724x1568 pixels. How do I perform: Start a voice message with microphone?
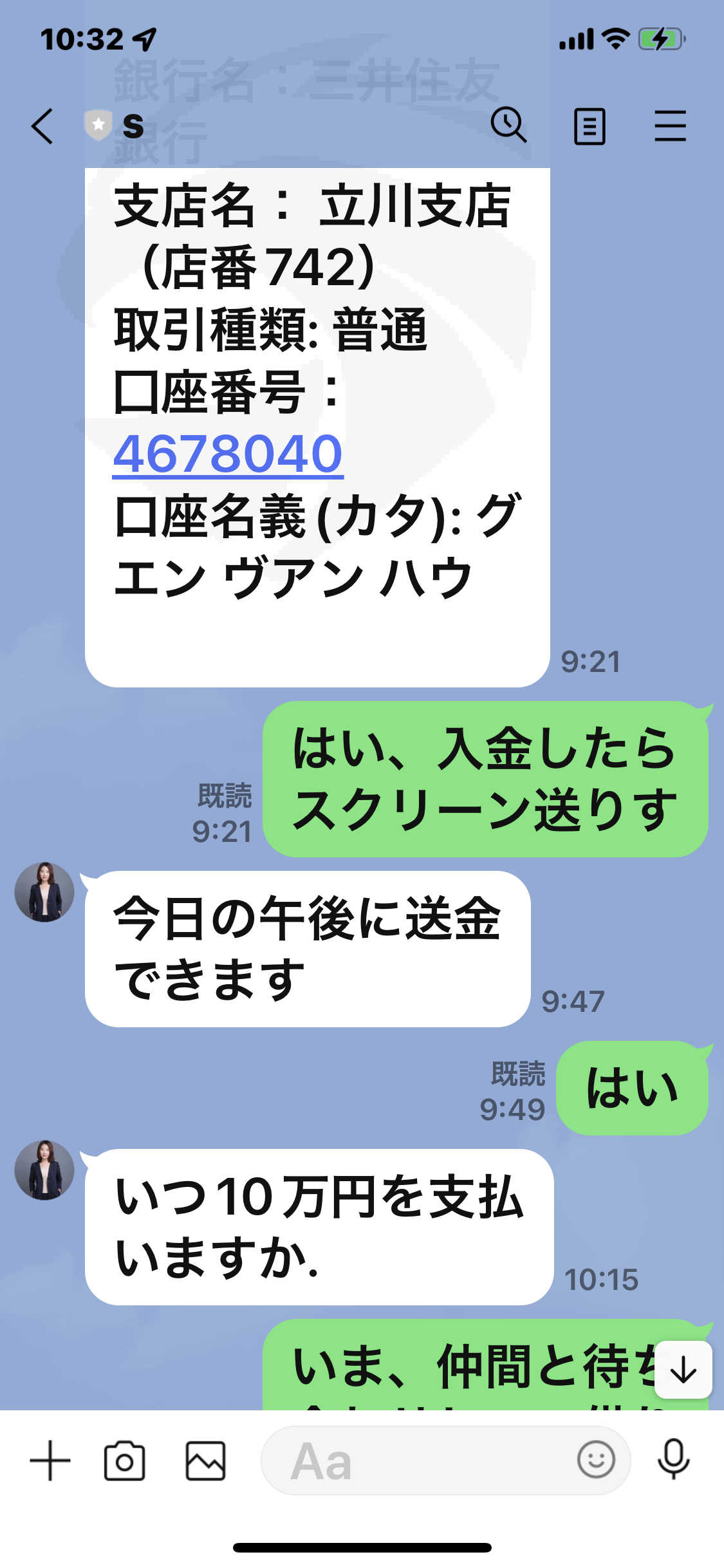pyautogui.click(x=673, y=1460)
